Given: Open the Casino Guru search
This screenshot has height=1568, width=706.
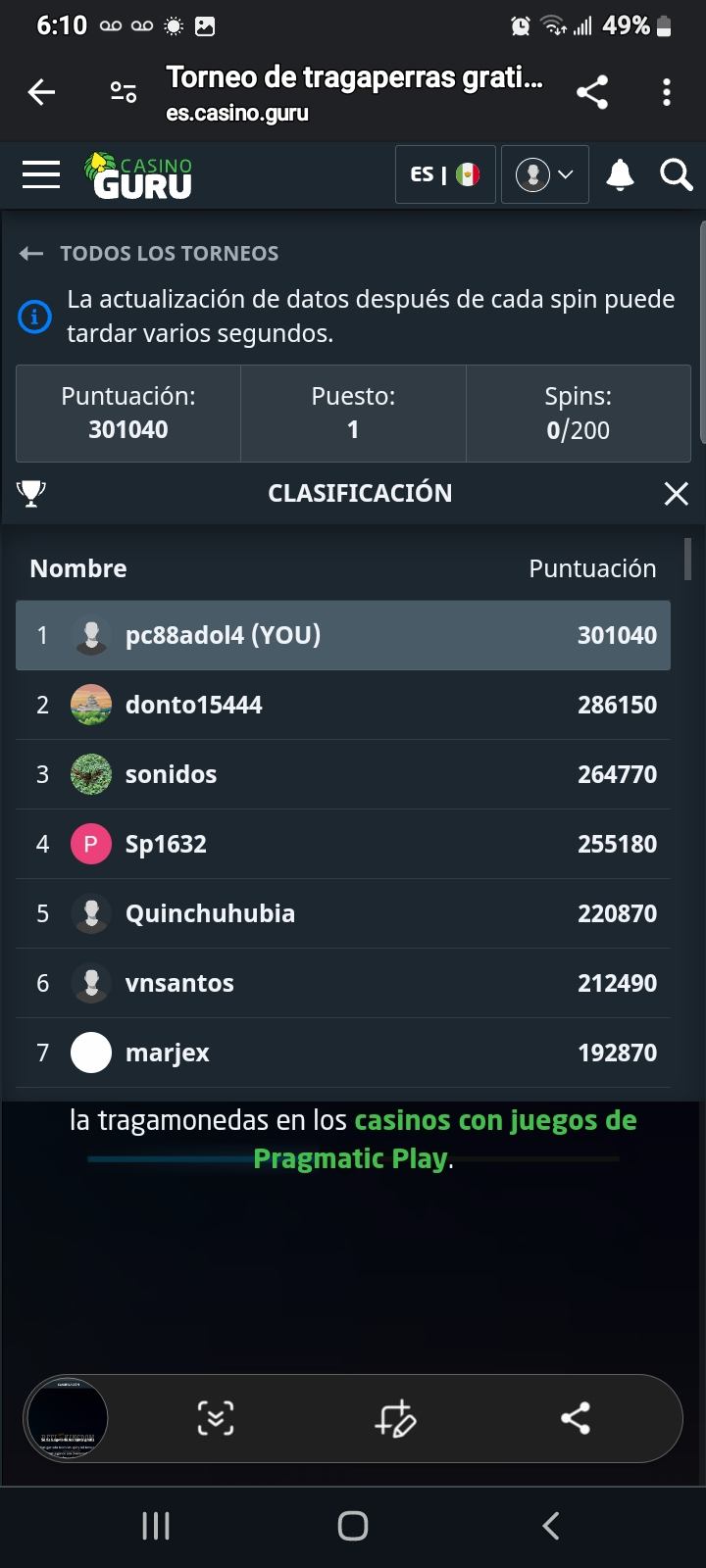Looking at the screenshot, I should pos(676,175).
